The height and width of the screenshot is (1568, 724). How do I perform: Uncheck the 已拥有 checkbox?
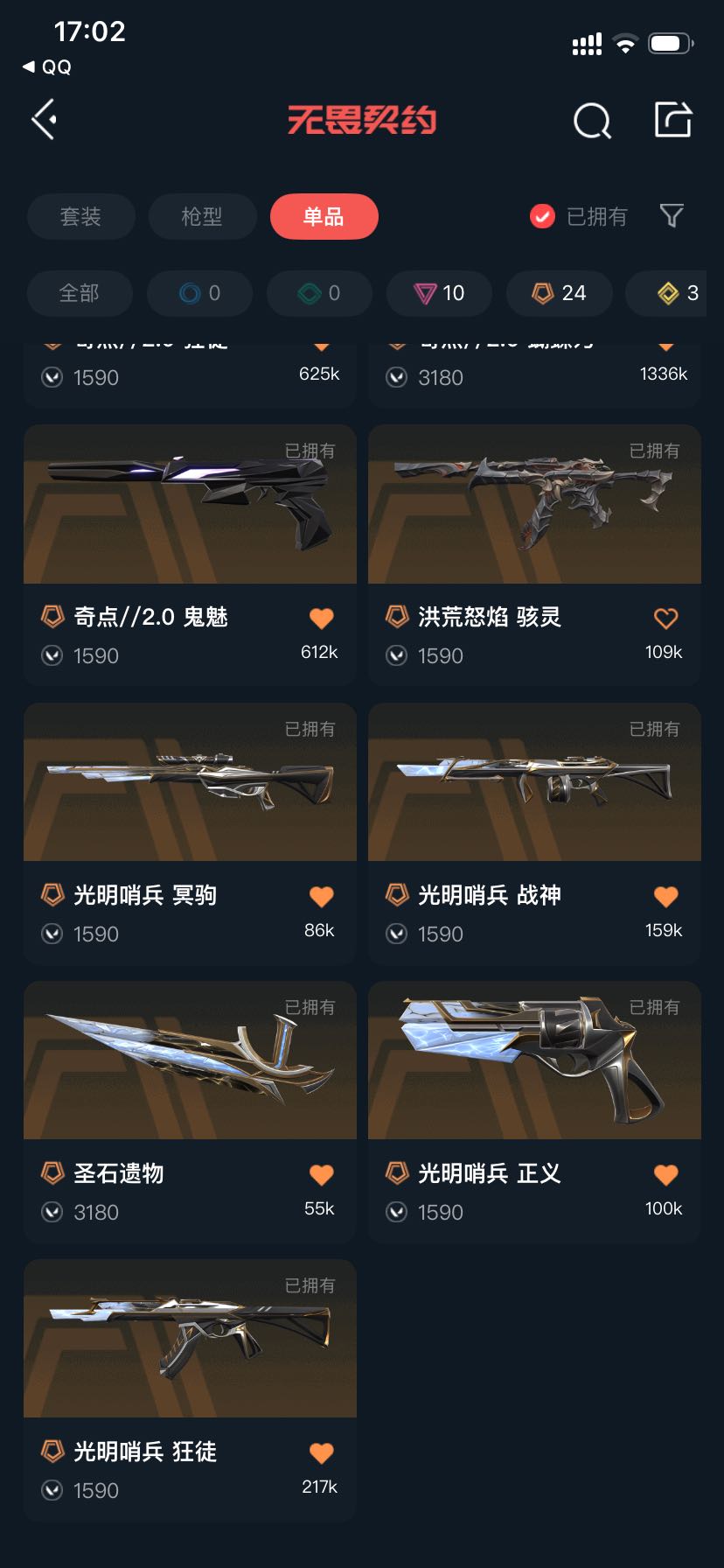(542, 216)
